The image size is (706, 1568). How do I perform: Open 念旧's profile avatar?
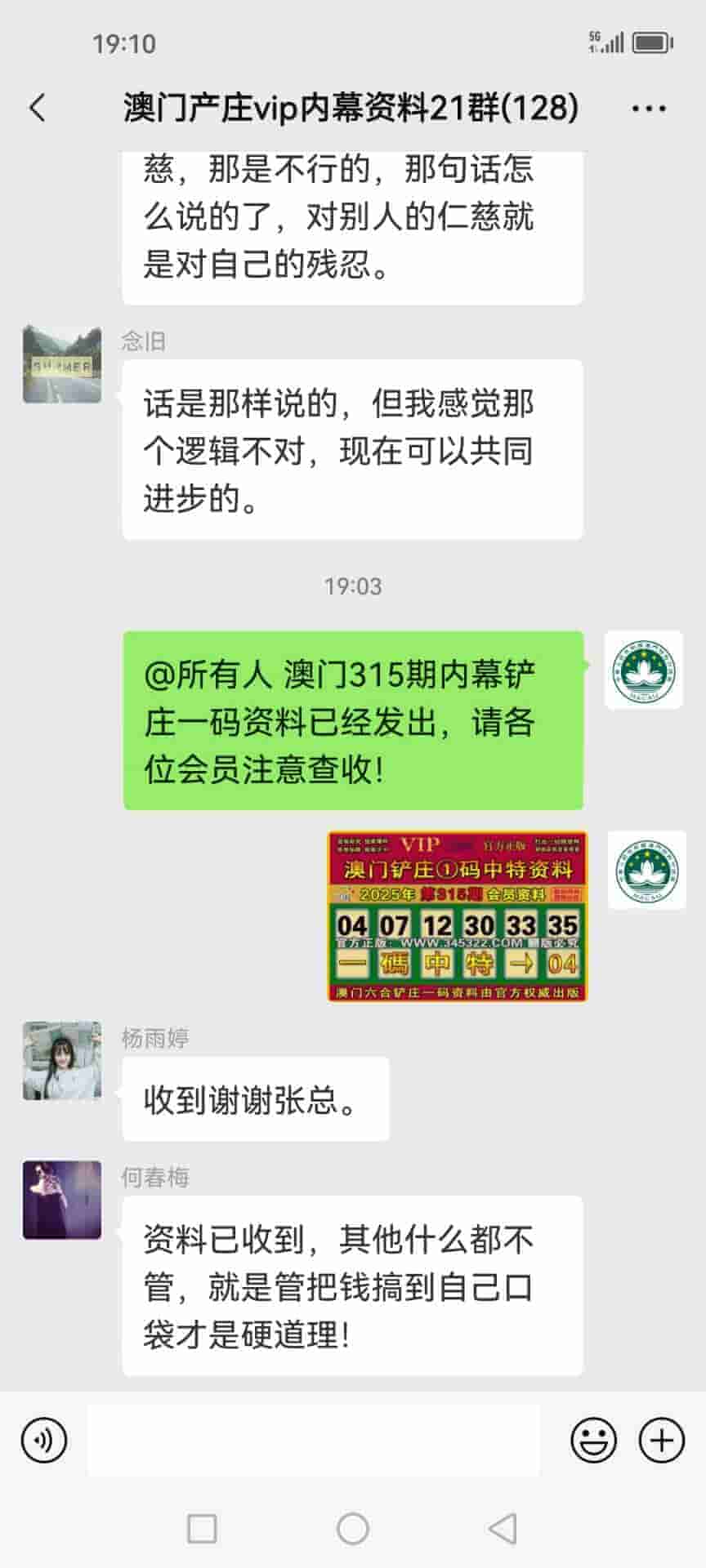pyautogui.click(x=62, y=364)
